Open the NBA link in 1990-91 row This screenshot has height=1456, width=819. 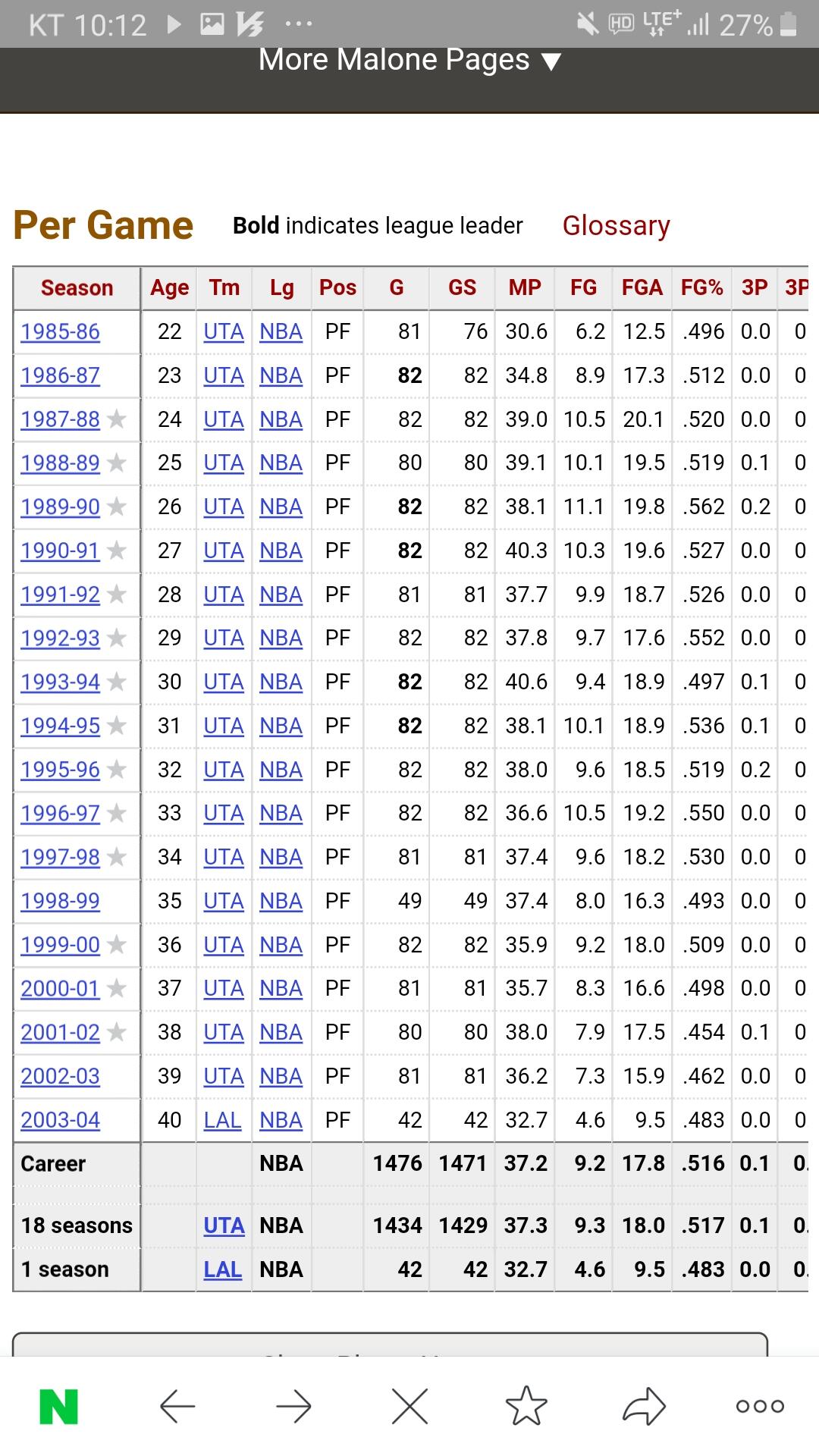click(x=281, y=551)
